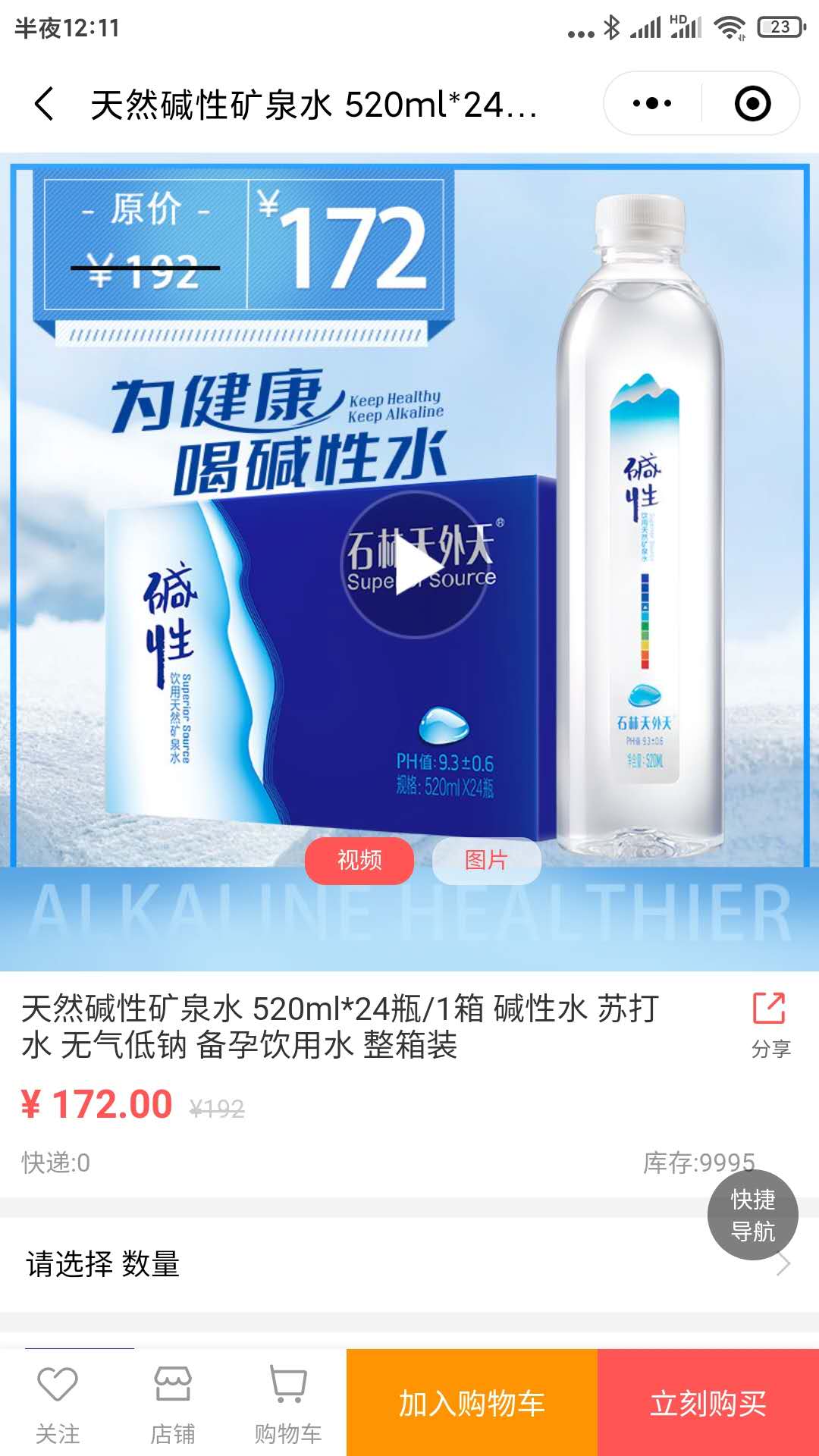Screen dimensions: 819x1456
Task: Open the 请选择 数量 row
Action: pos(409,1264)
